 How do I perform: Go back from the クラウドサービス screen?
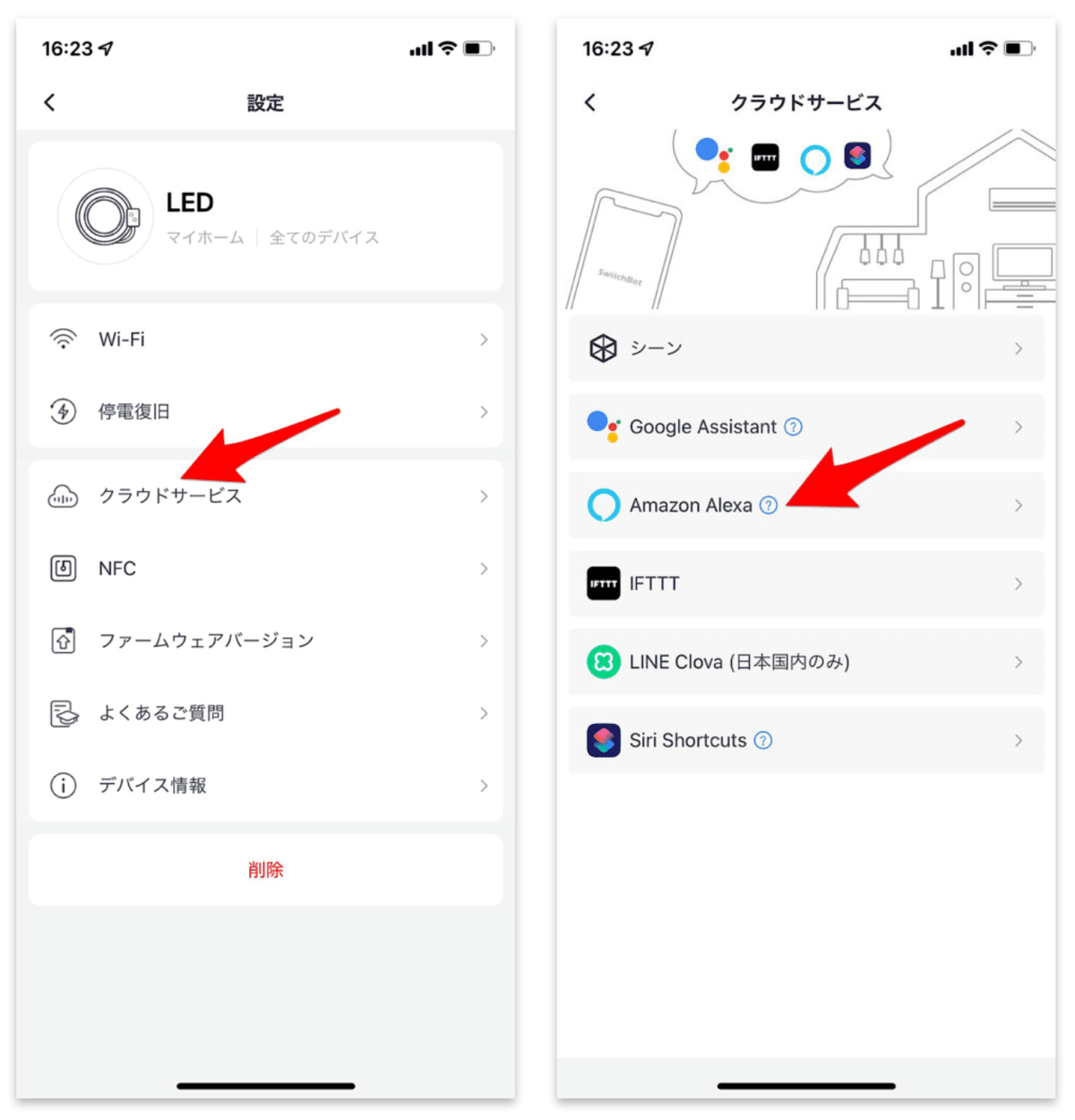click(590, 102)
